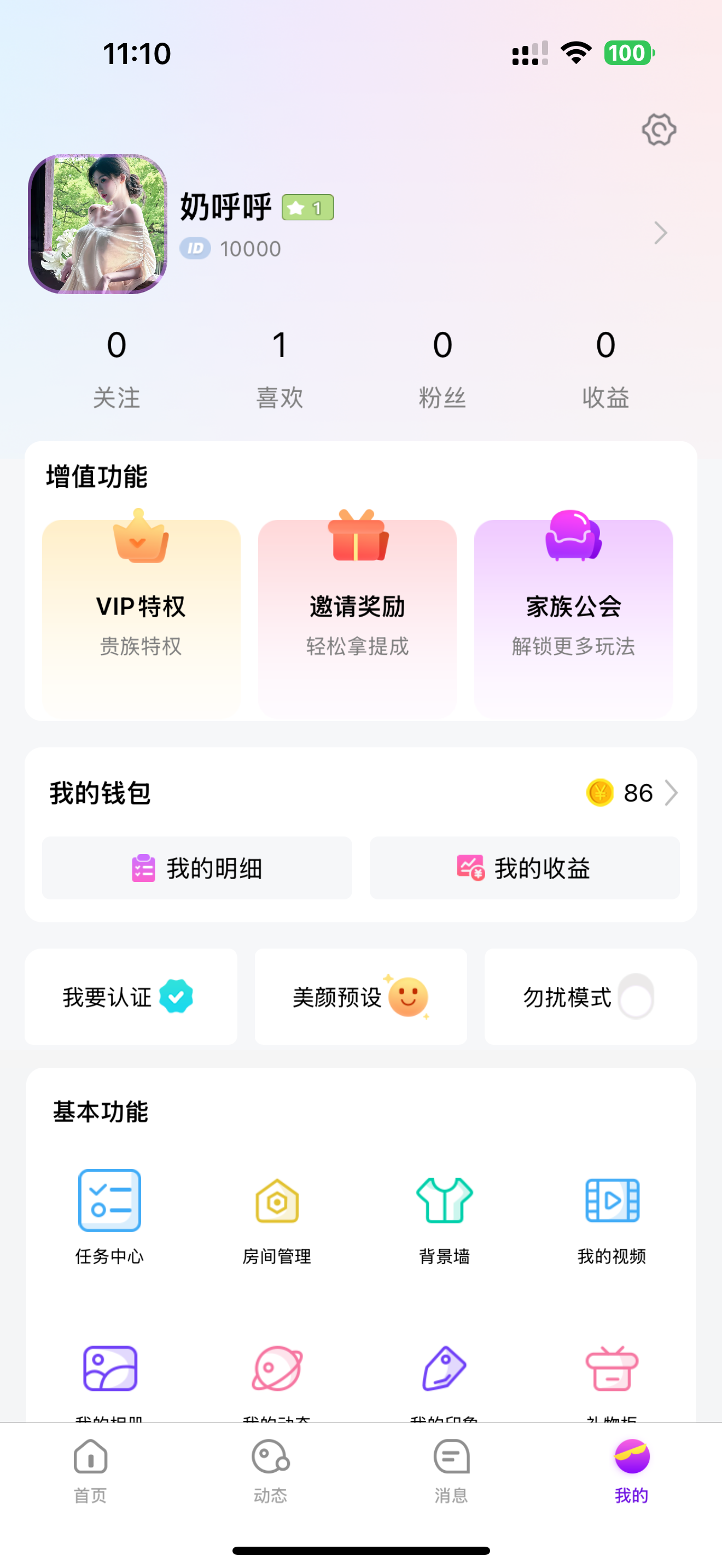722x1568 pixels.
Task: Open wallet details with the 我的钱包 chevron
Action: click(673, 793)
